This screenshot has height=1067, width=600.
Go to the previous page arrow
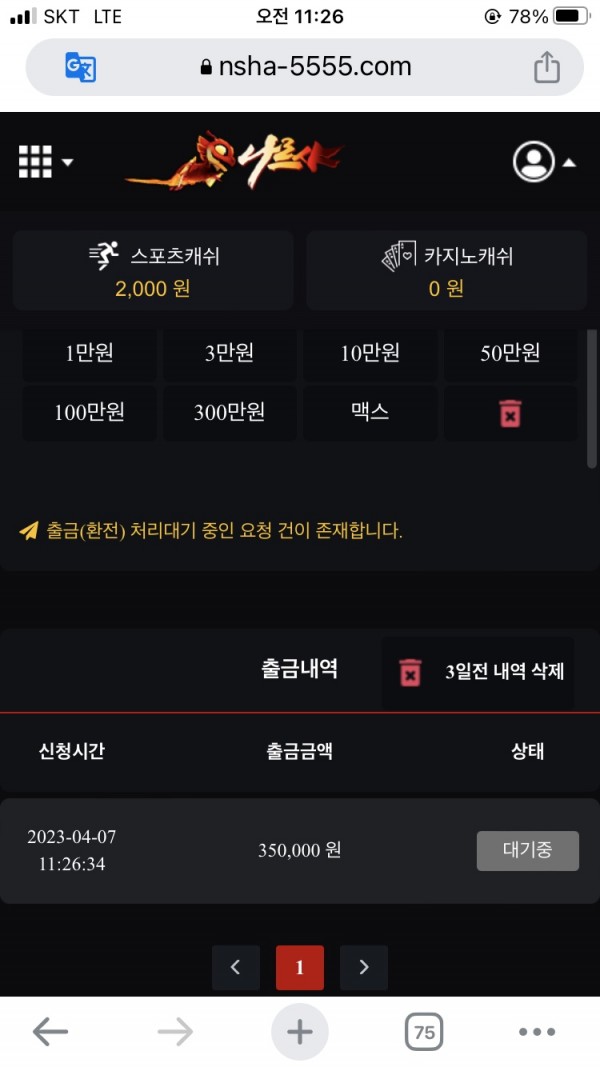(x=236, y=967)
